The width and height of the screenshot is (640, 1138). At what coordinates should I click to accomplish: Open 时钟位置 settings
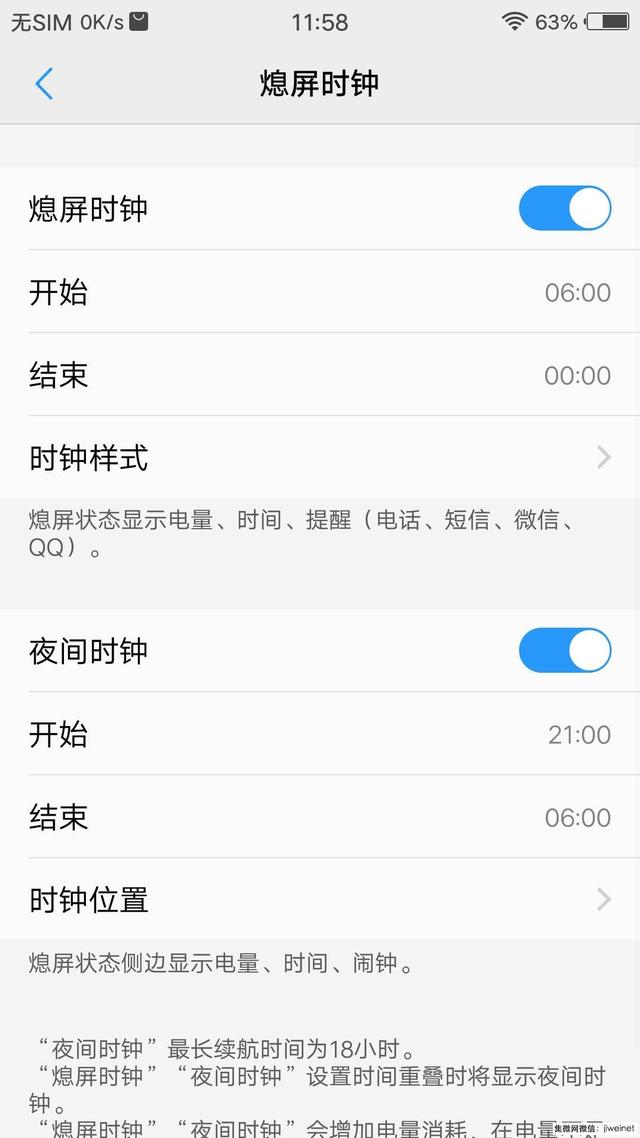click(x=320, y=899)
